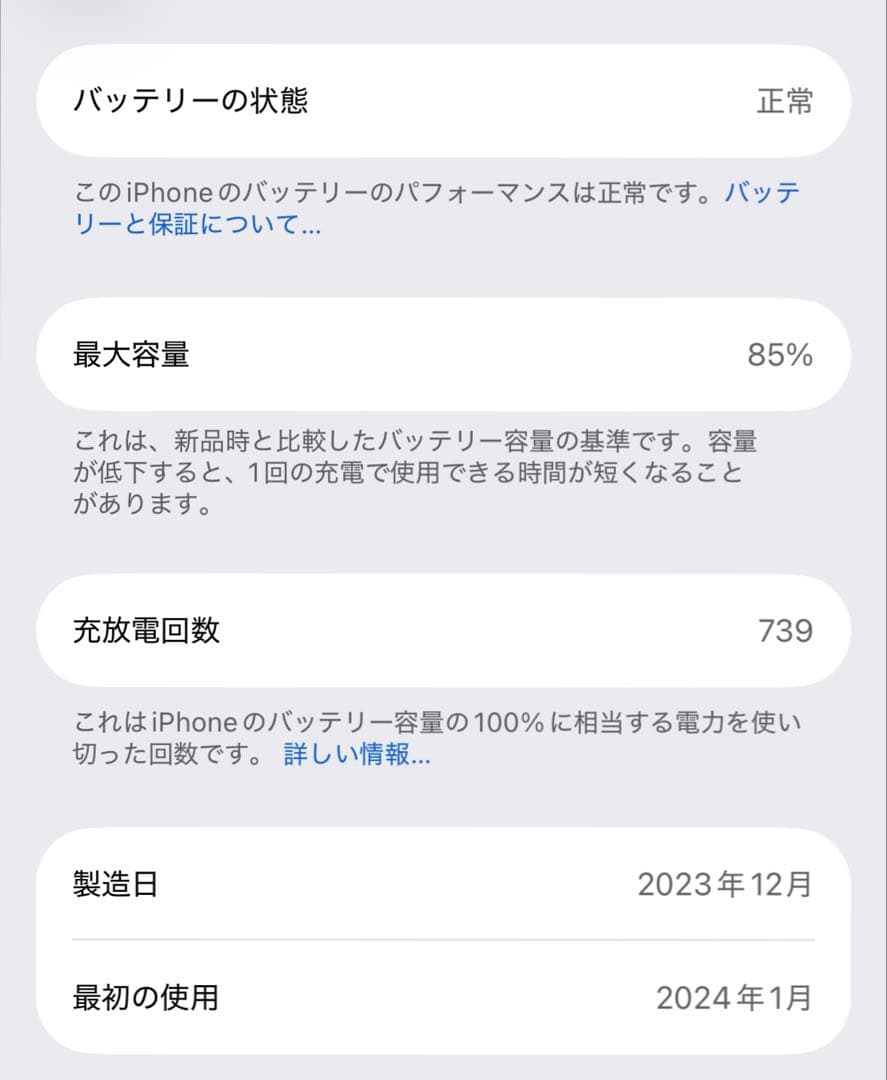887x1080 pixels.
Task: Tap the 充放電回数 label text
Action: click(x=144, y=630)
